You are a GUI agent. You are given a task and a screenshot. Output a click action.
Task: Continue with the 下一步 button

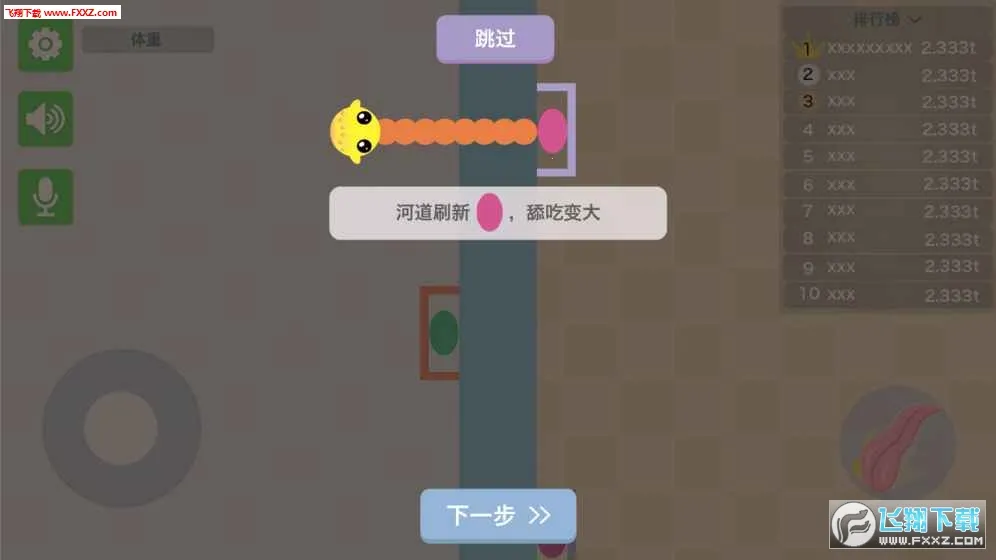(x=498, y=515)
